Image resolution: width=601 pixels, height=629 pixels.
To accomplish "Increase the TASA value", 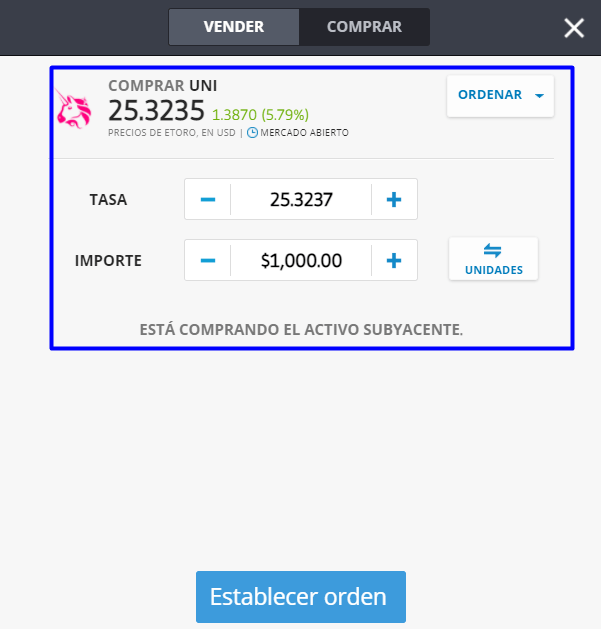I will click(394, 200).
